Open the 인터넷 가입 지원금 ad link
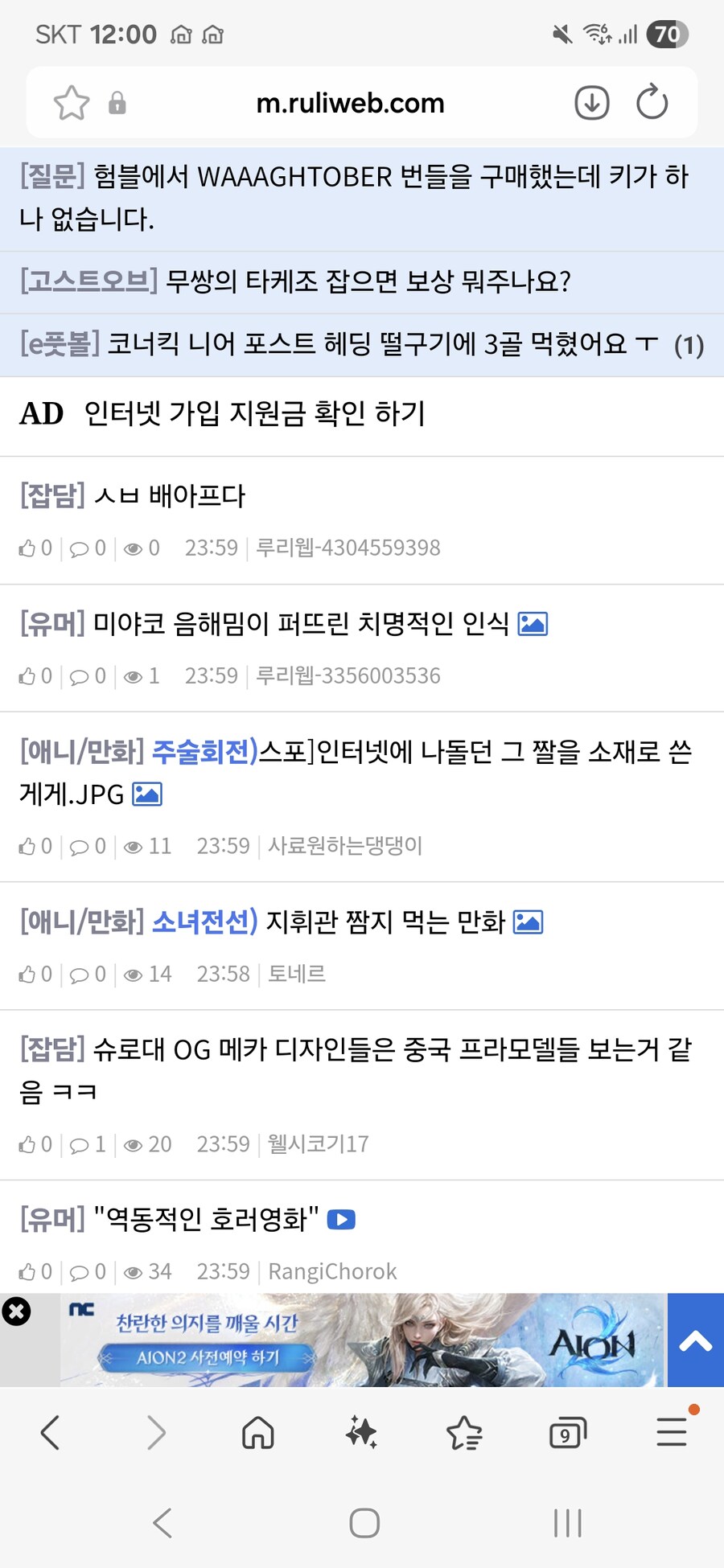Viewport: 724px width, 1568px height. 254,413
